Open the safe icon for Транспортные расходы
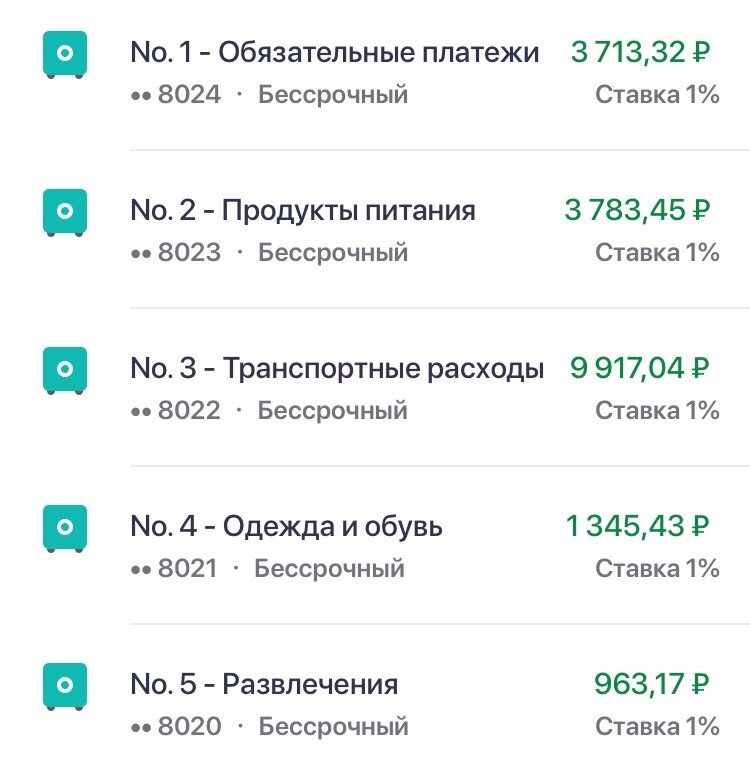 pos(64,370)
